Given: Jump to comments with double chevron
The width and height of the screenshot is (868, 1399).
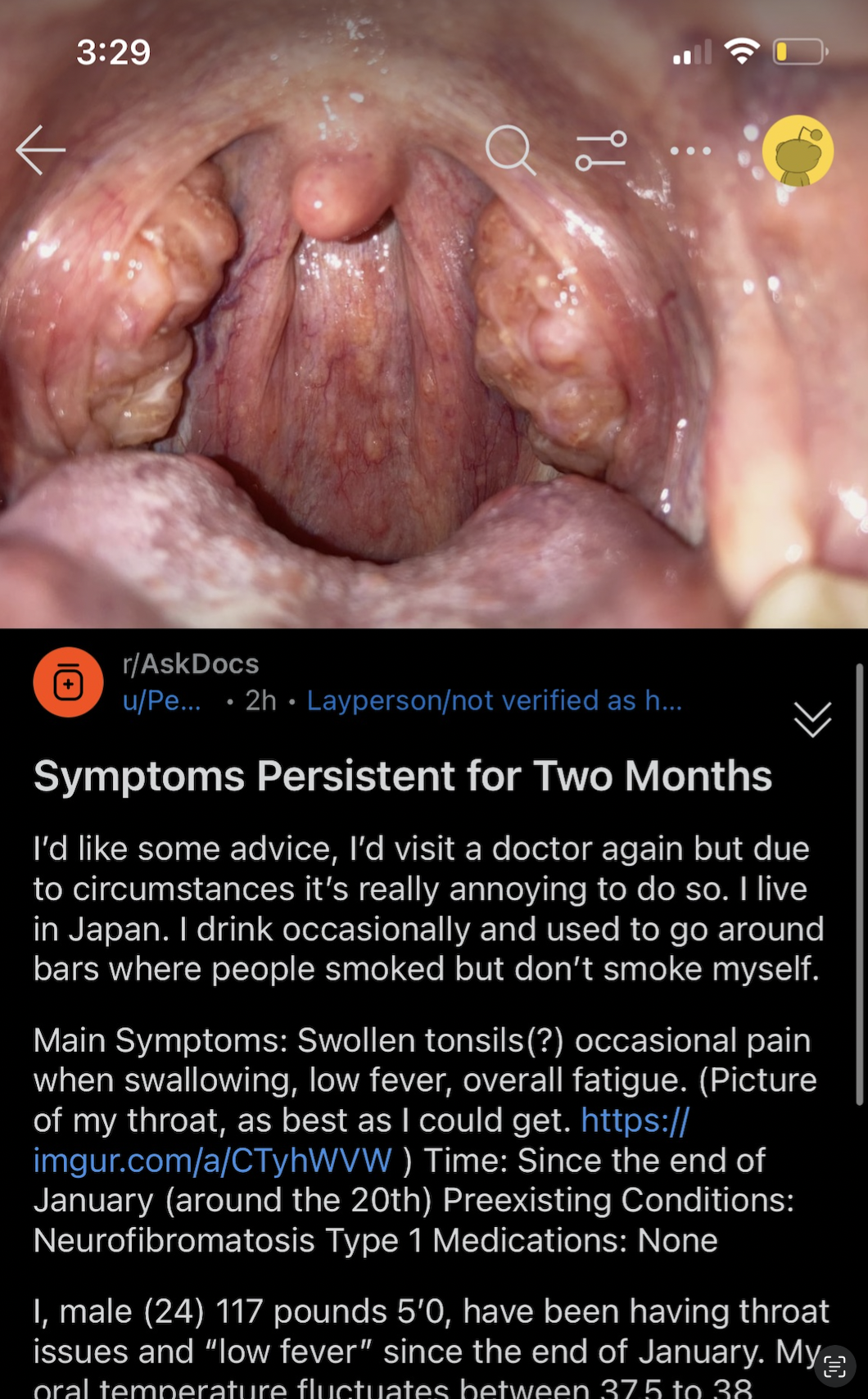Looking at the screenshot, I should [x=812, y=719].
